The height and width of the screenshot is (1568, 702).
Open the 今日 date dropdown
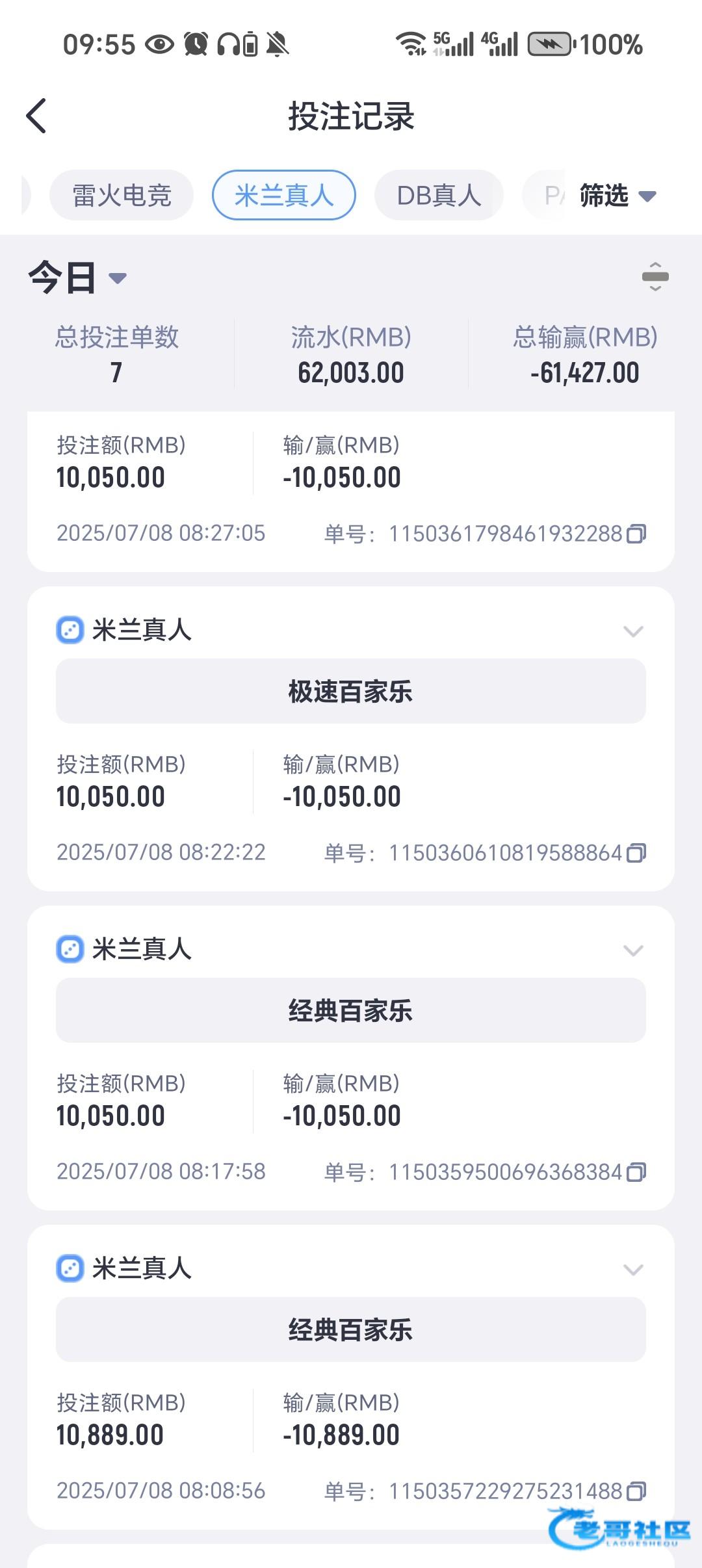click(x=77, y=278)
